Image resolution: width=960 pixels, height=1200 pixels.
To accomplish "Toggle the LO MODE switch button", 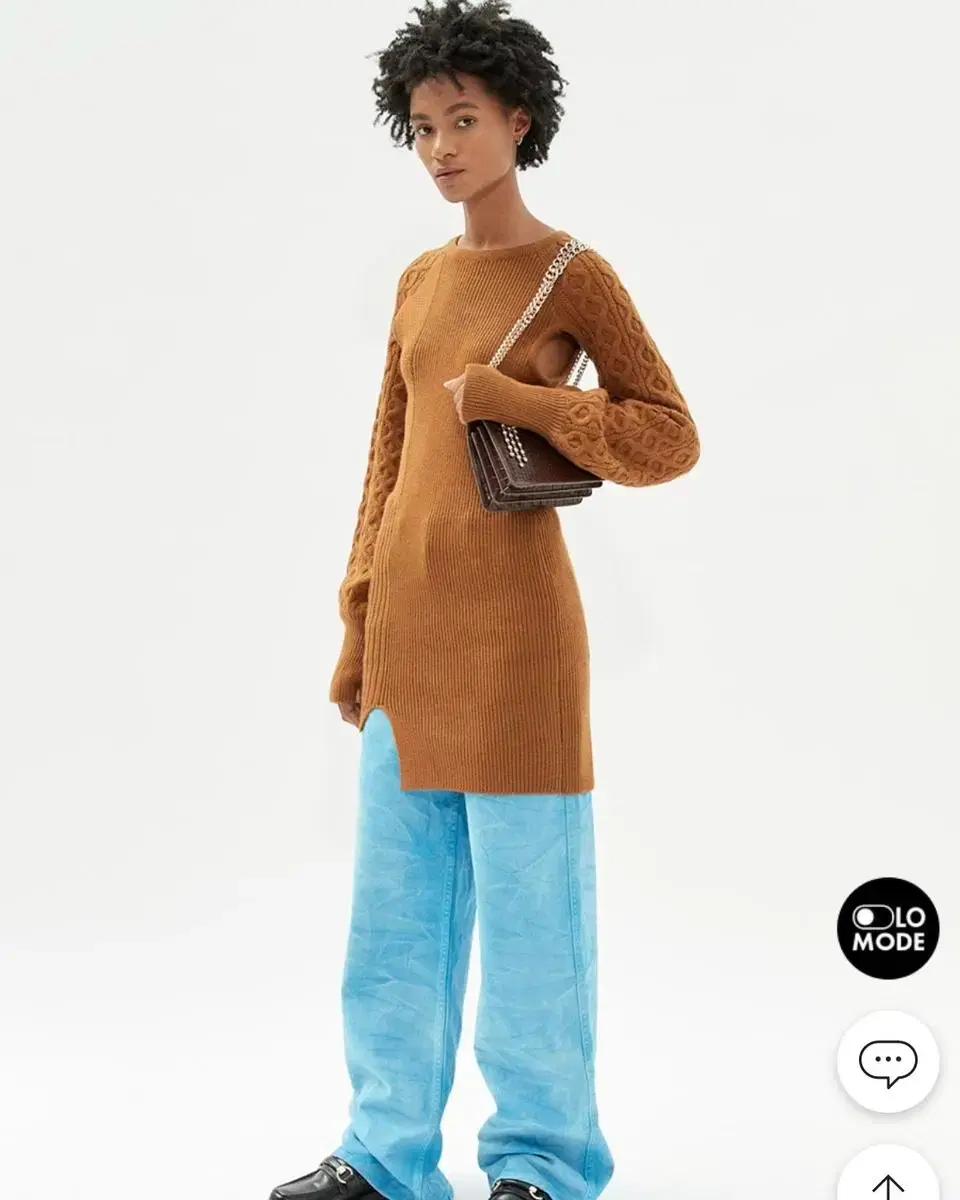I will pyautogui.click(x=887, y=928).
